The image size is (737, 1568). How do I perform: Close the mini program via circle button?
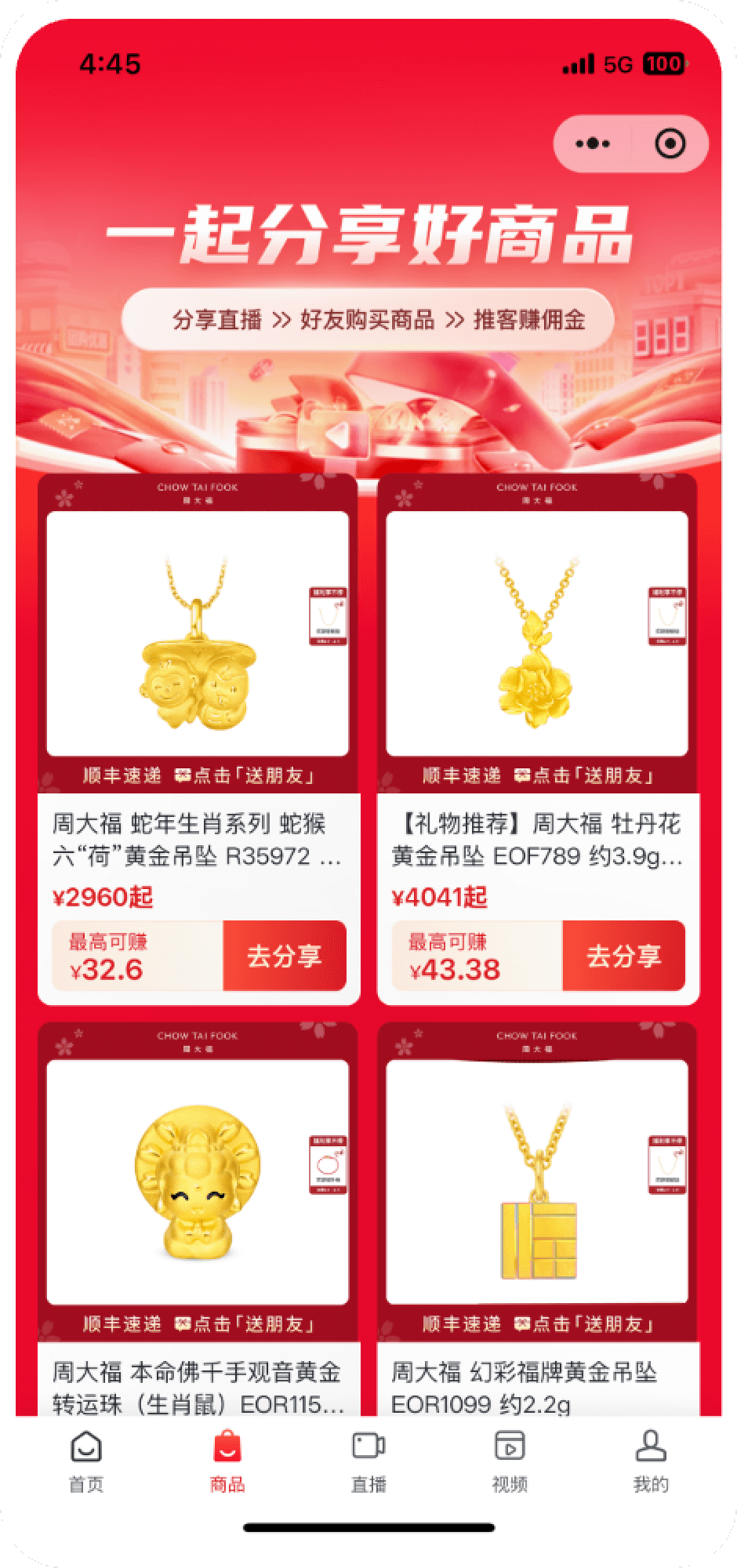[x=670, y=143]
